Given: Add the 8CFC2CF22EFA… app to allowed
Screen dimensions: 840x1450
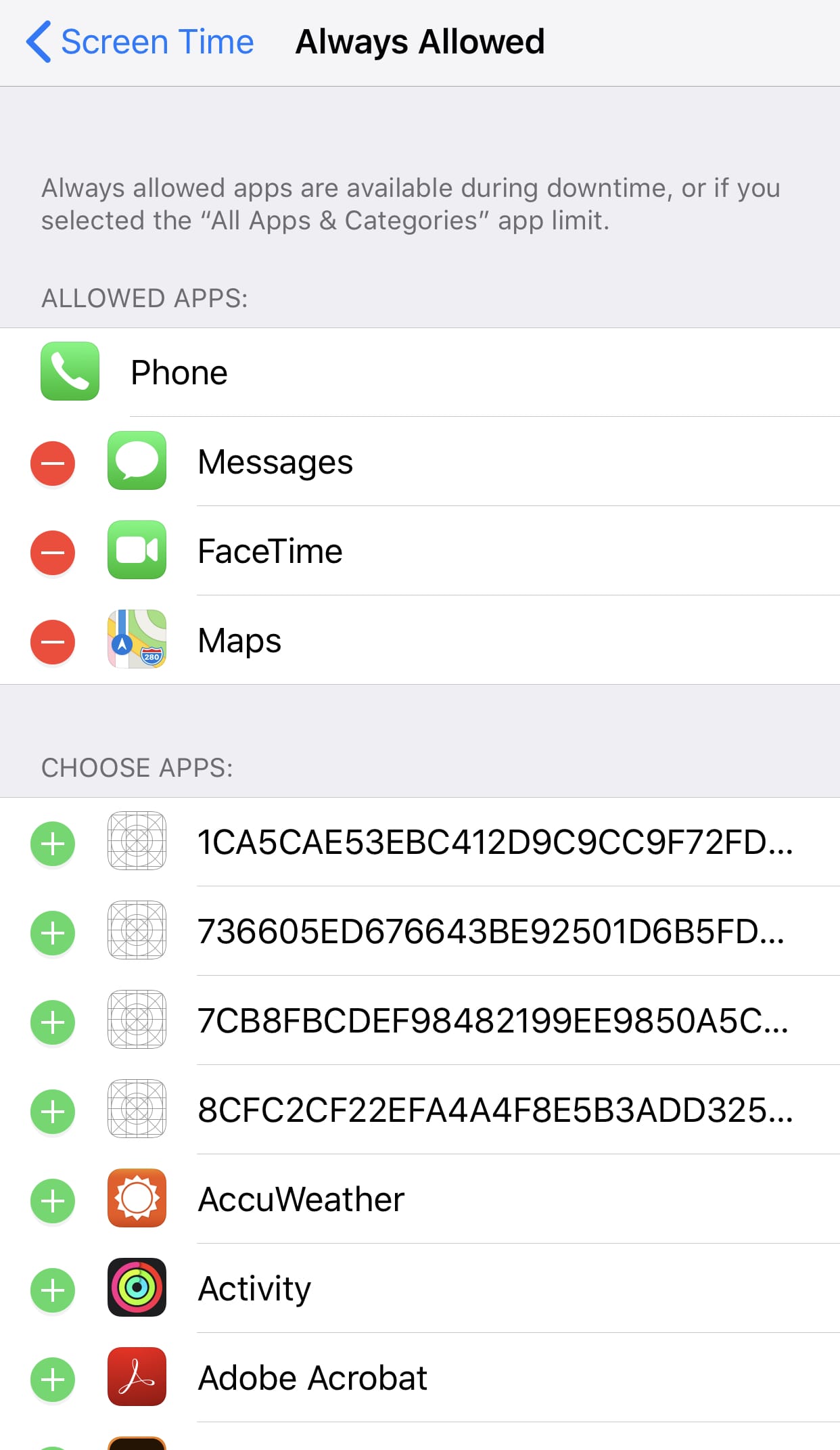Looking at the screenshot, I should [x=53, y=1112].
